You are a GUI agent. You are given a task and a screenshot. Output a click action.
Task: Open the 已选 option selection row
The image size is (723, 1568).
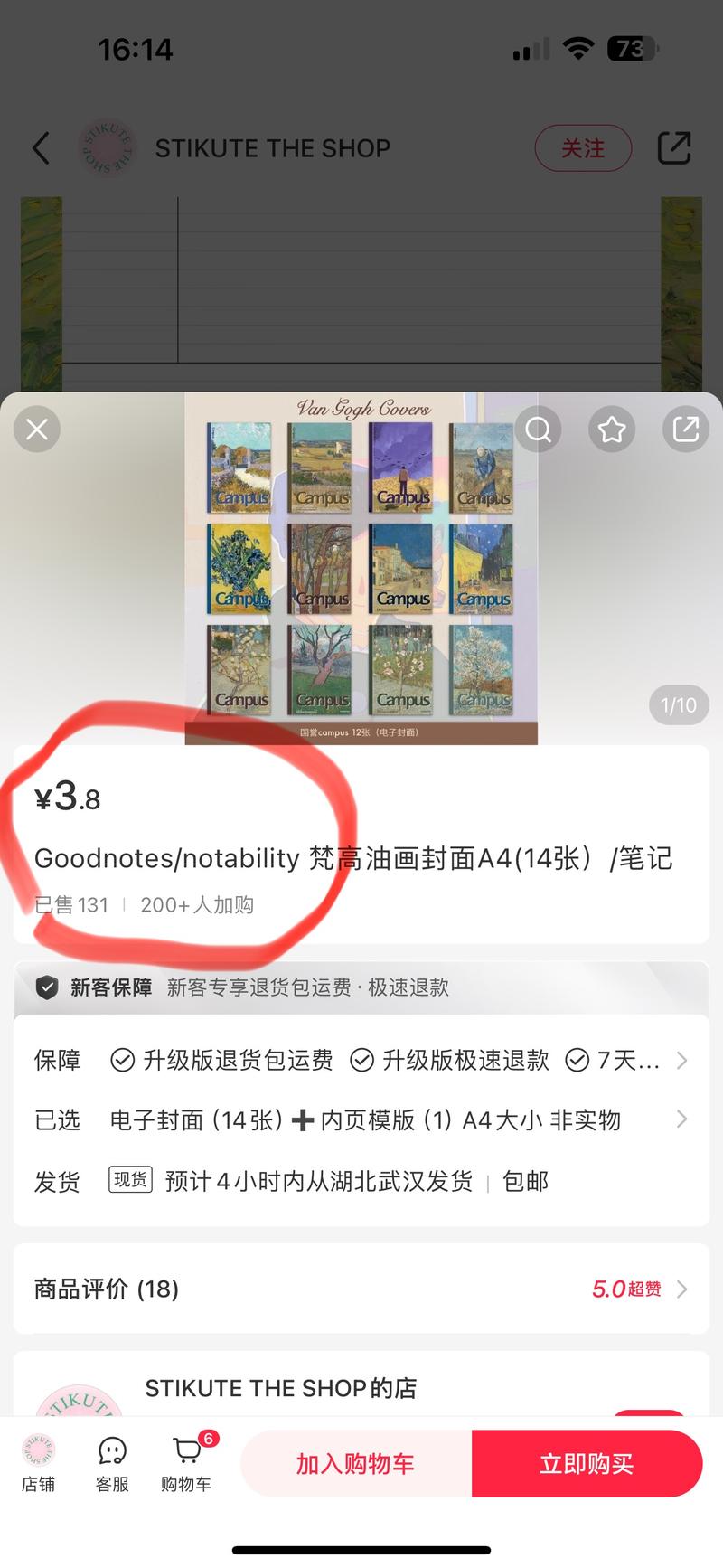[361, 1120]
